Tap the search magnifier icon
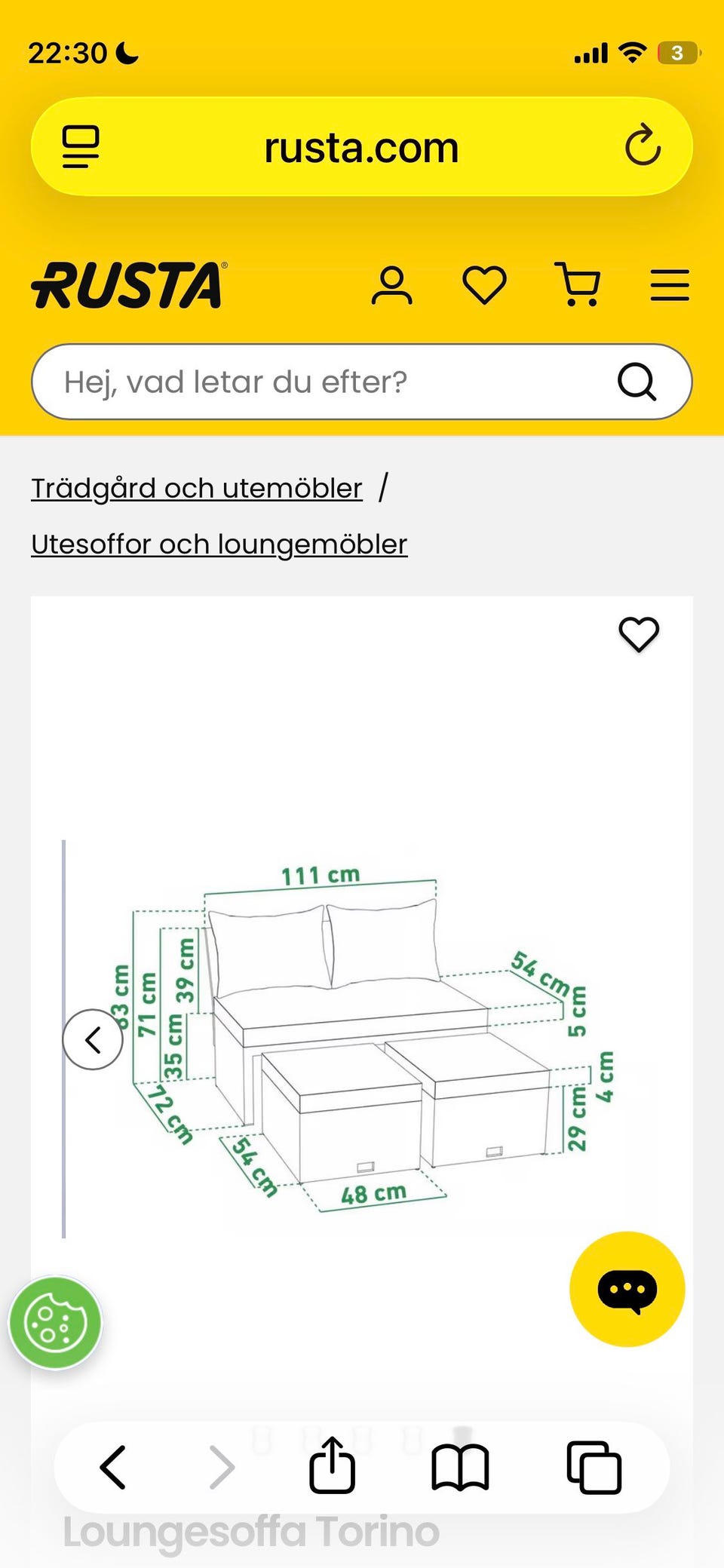The height and width of the screenshot is (1568, 724). coord(638,382)
